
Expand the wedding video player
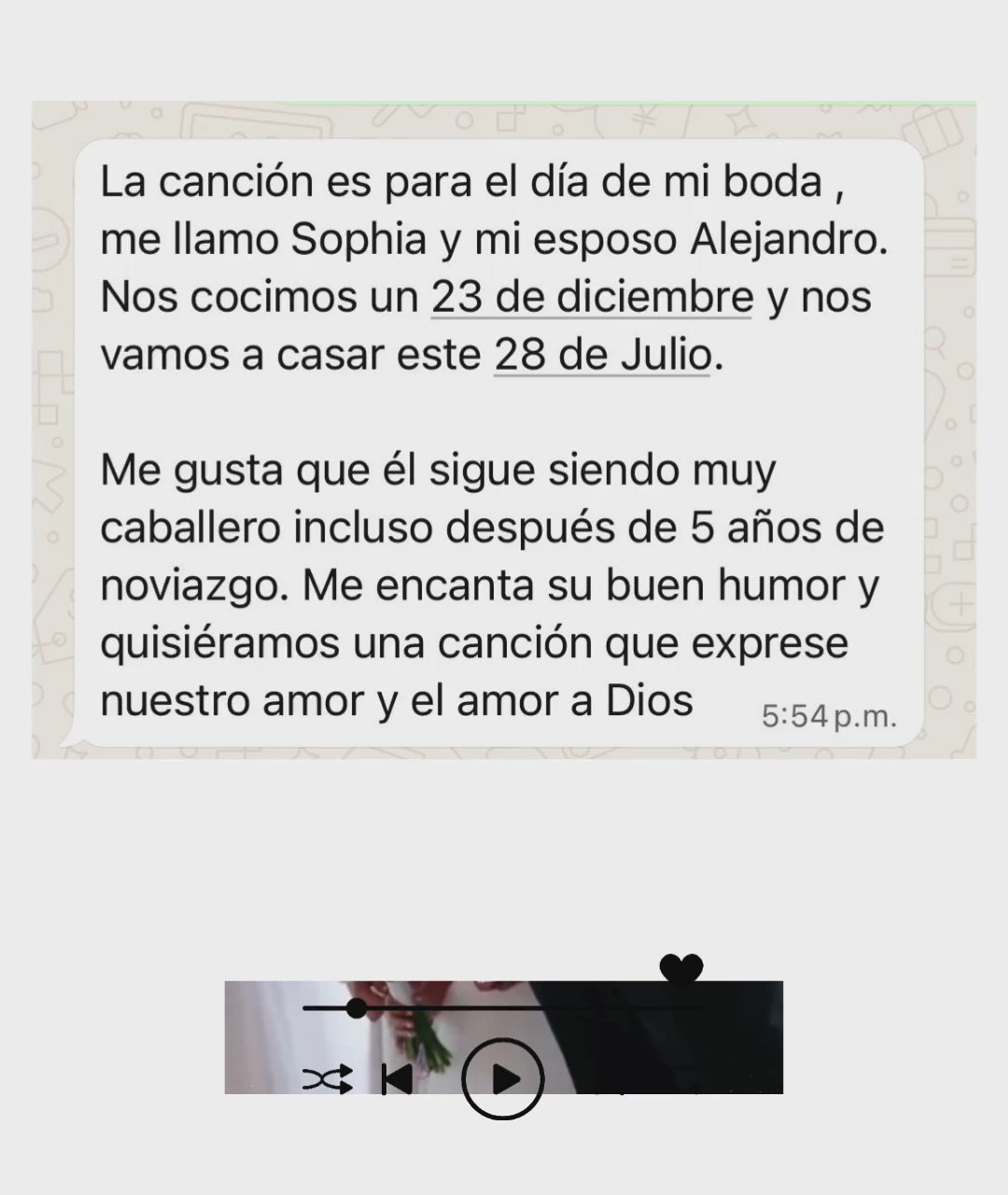coord(504,1036)
